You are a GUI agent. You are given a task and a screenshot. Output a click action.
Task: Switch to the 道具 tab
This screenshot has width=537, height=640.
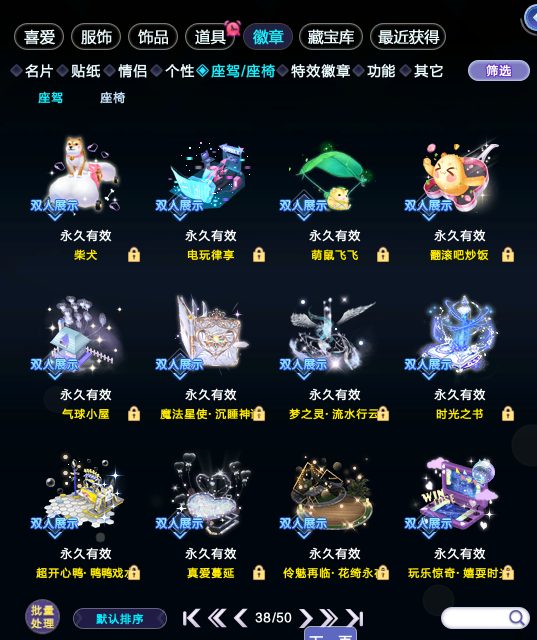(x=210, y=37)
